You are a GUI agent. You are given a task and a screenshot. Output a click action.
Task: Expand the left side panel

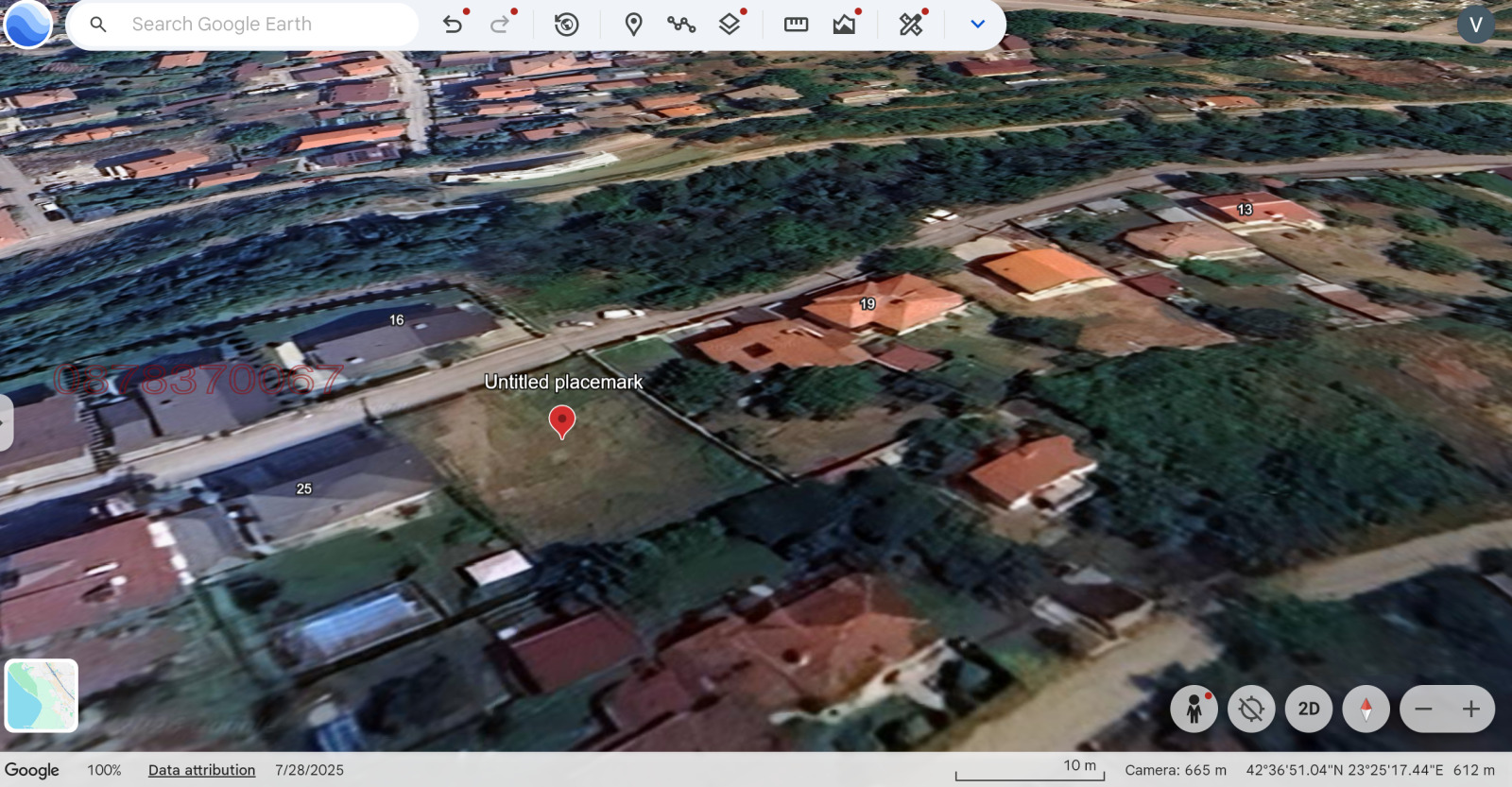coord(5,422)
